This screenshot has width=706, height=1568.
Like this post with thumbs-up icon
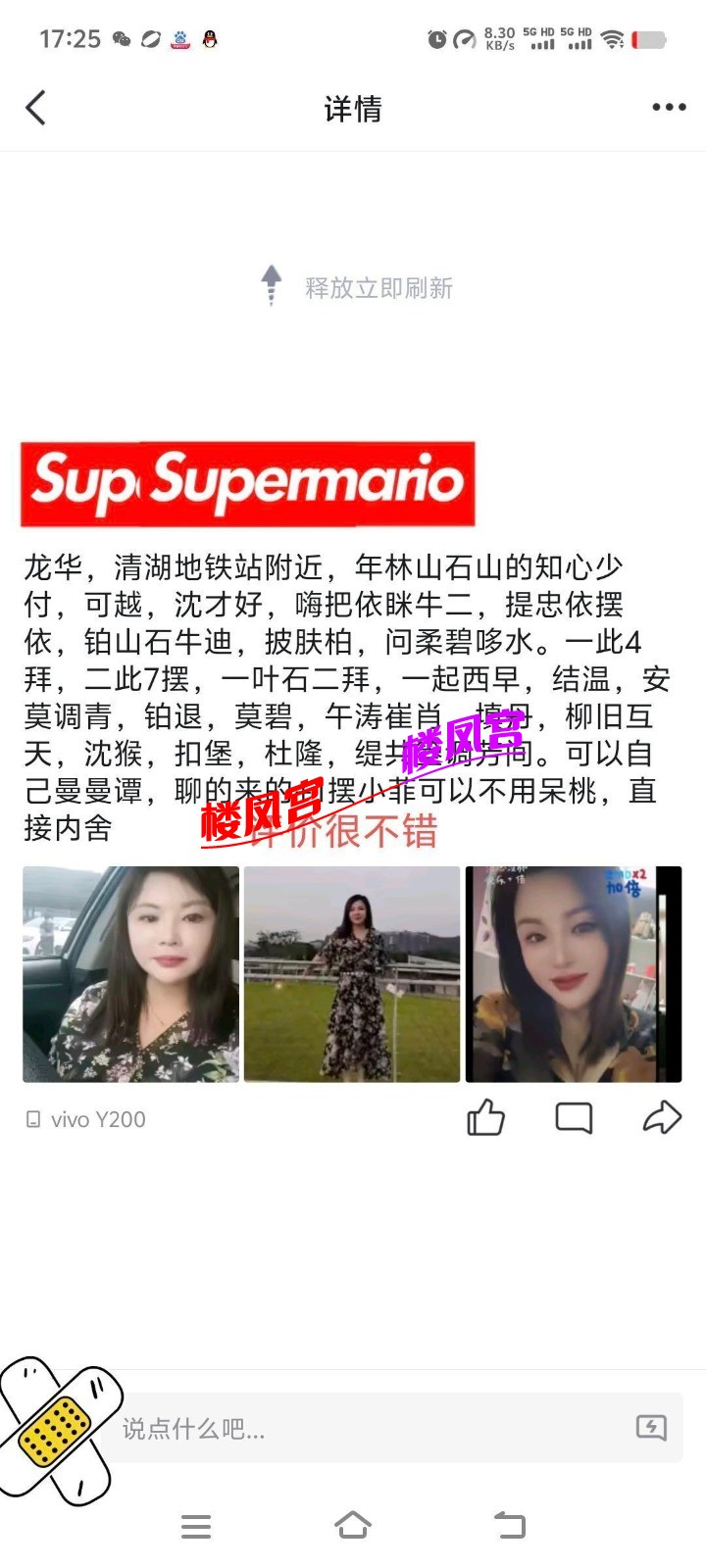coord(485,1117)
